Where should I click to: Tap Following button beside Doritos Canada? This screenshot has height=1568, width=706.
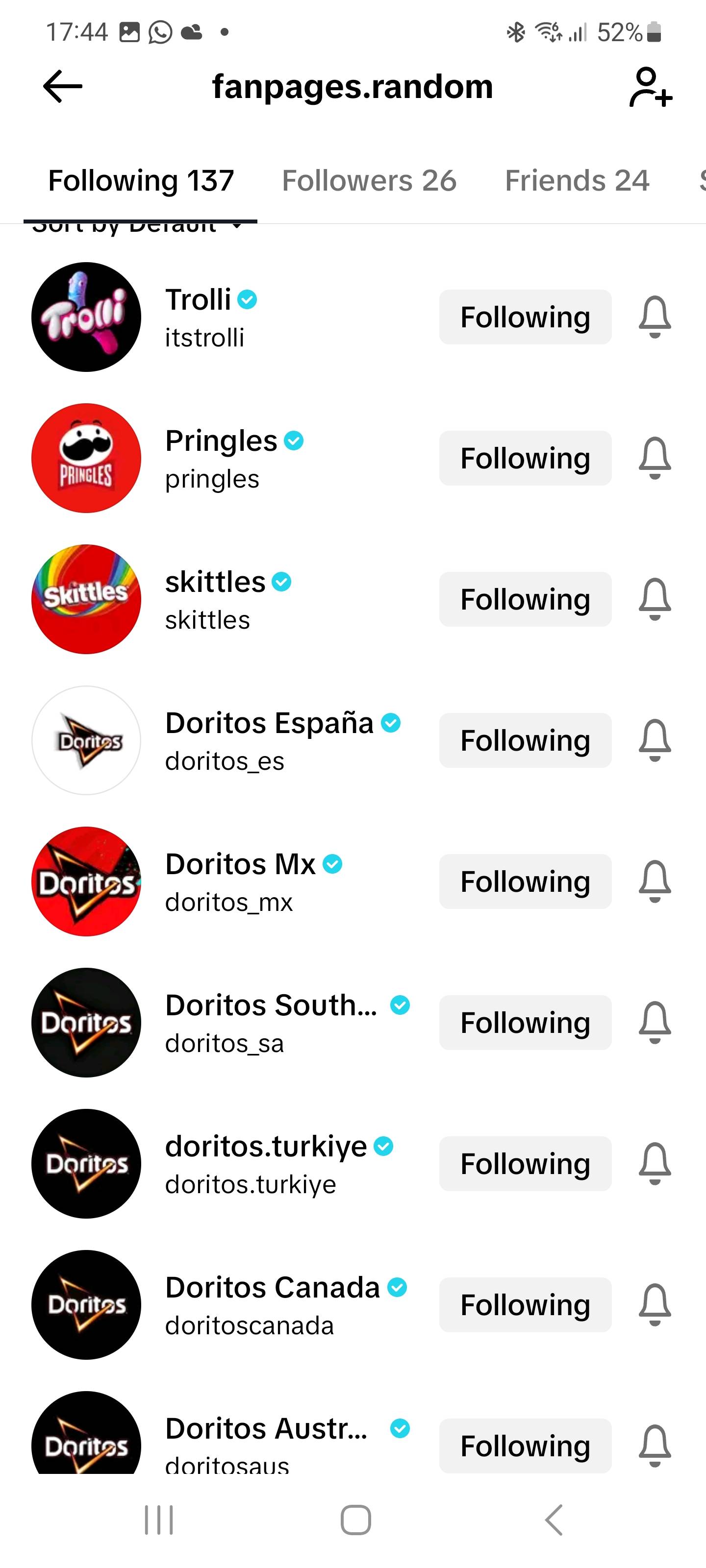coord(525,1305)
